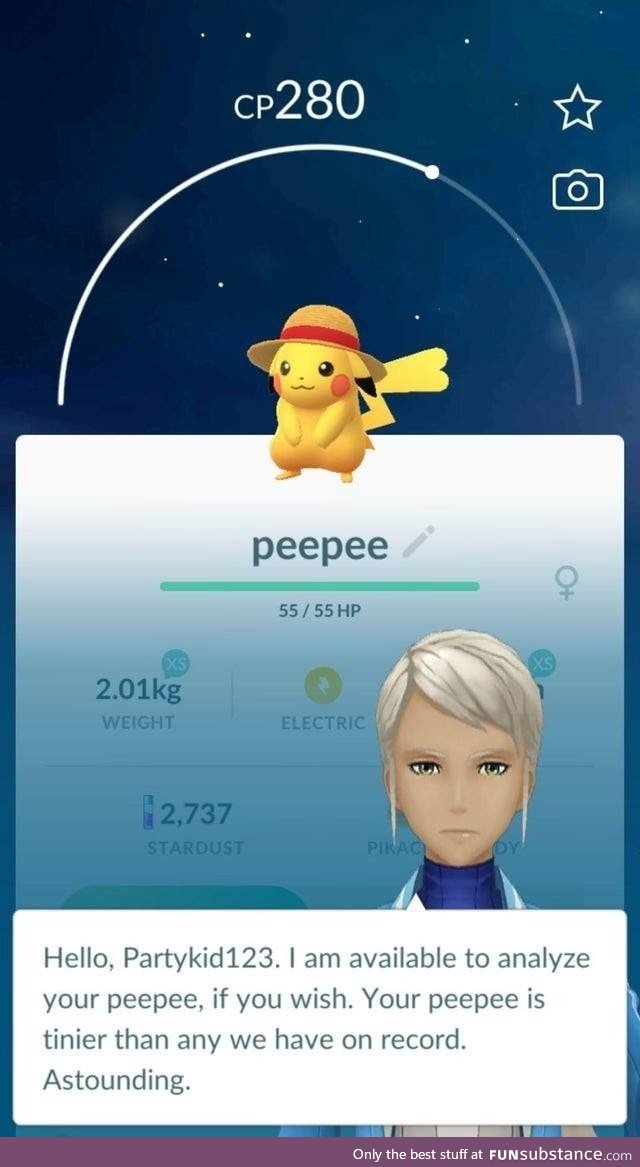Edit the nickname peepee with the pencil

click(417, 545)
